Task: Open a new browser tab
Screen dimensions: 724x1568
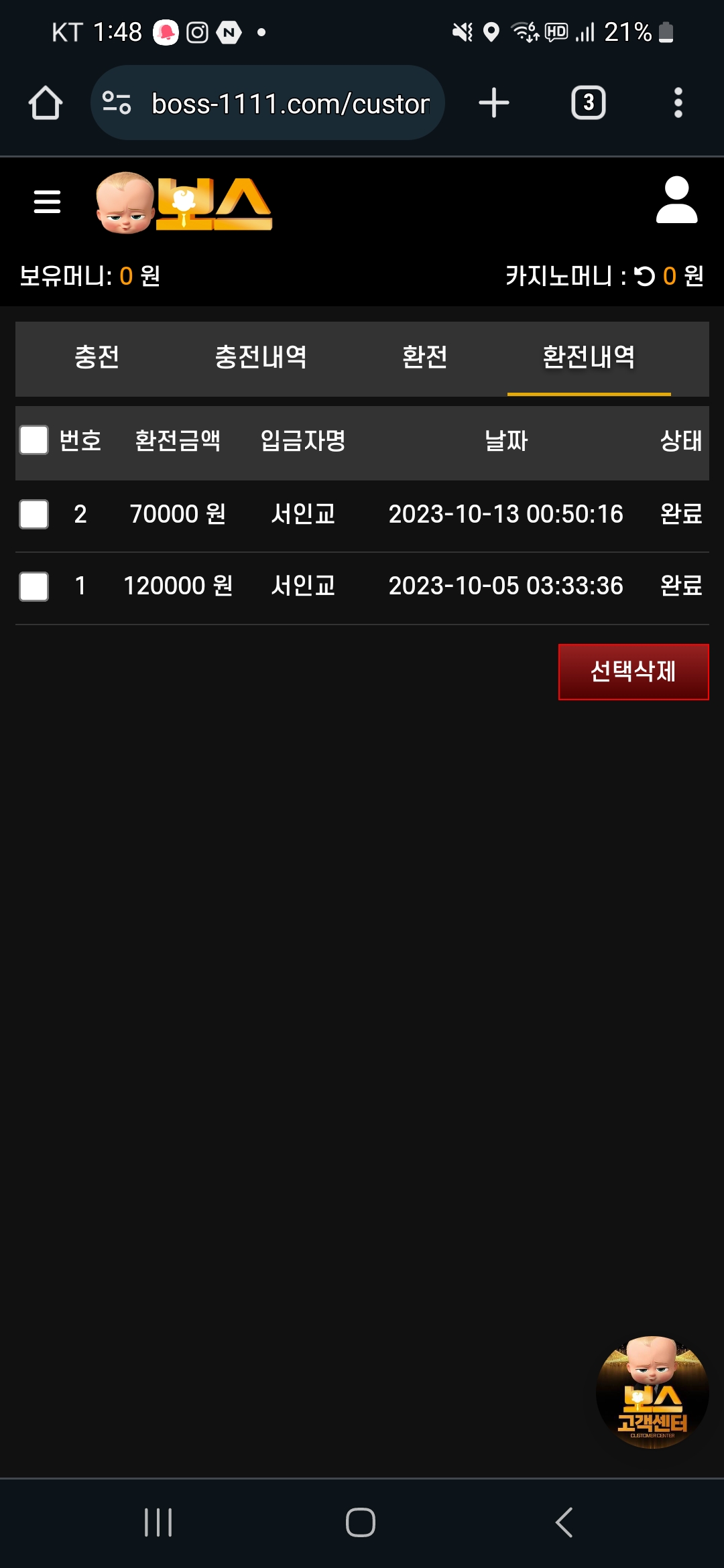Action: pyautogui.click(x=494, y=103)
